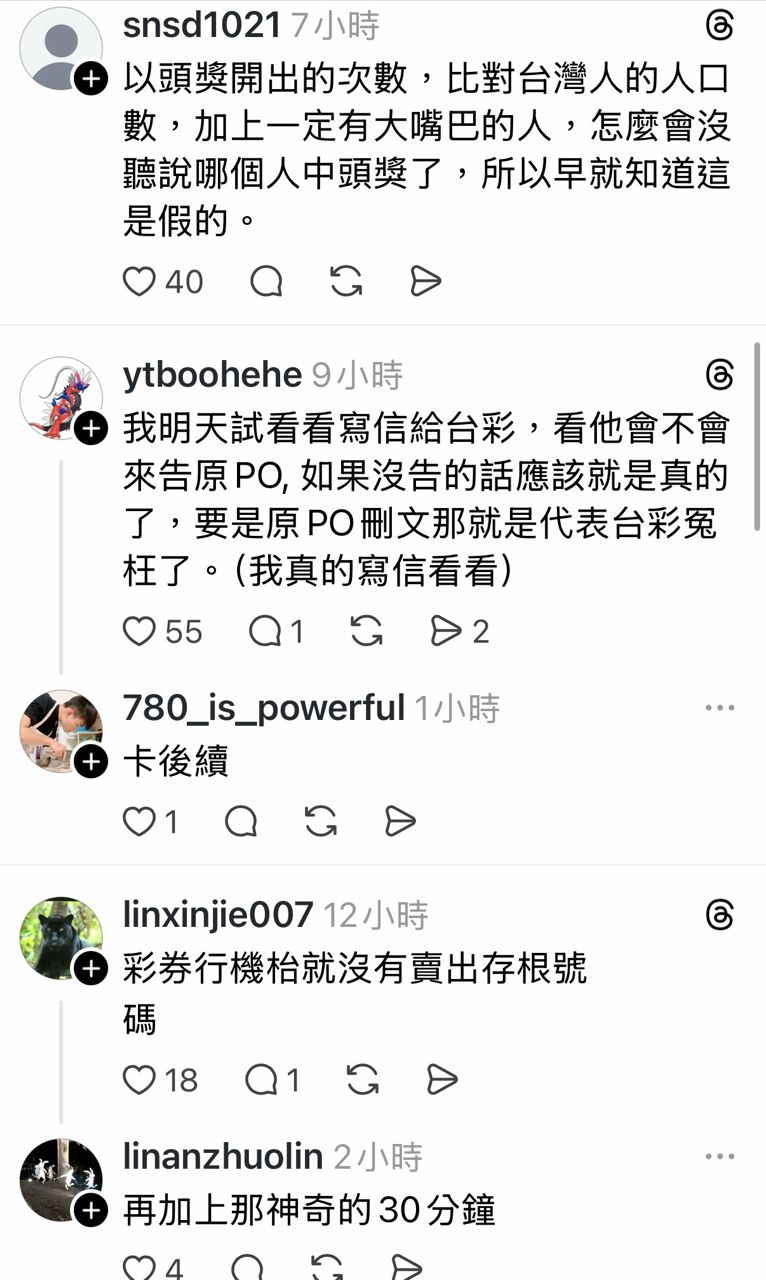The image size is (766, 1280).
Task: Like 780_is_powerful's reply
Action: coord(139,822)
